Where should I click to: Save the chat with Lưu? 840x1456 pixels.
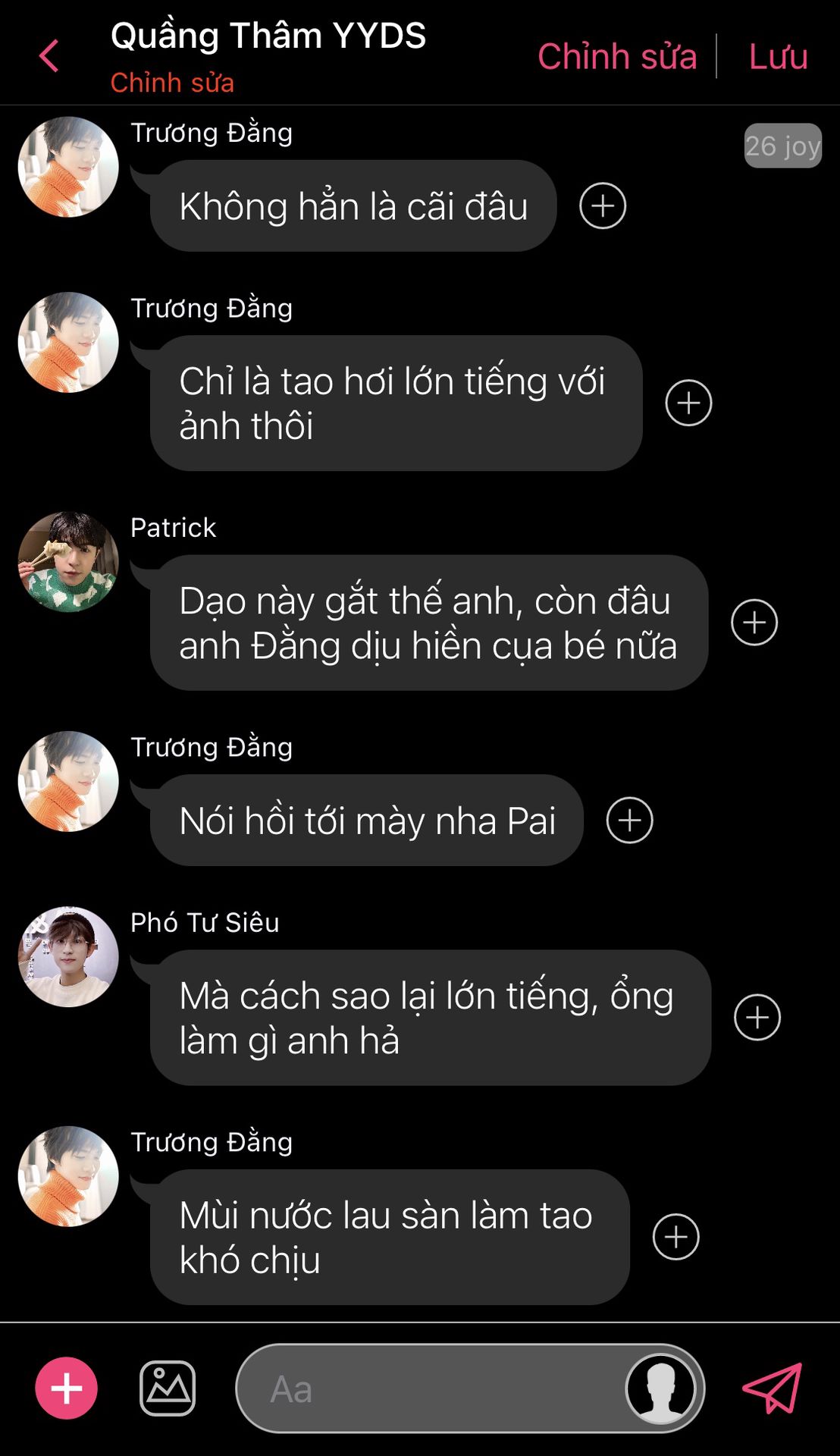click(778, 57)
